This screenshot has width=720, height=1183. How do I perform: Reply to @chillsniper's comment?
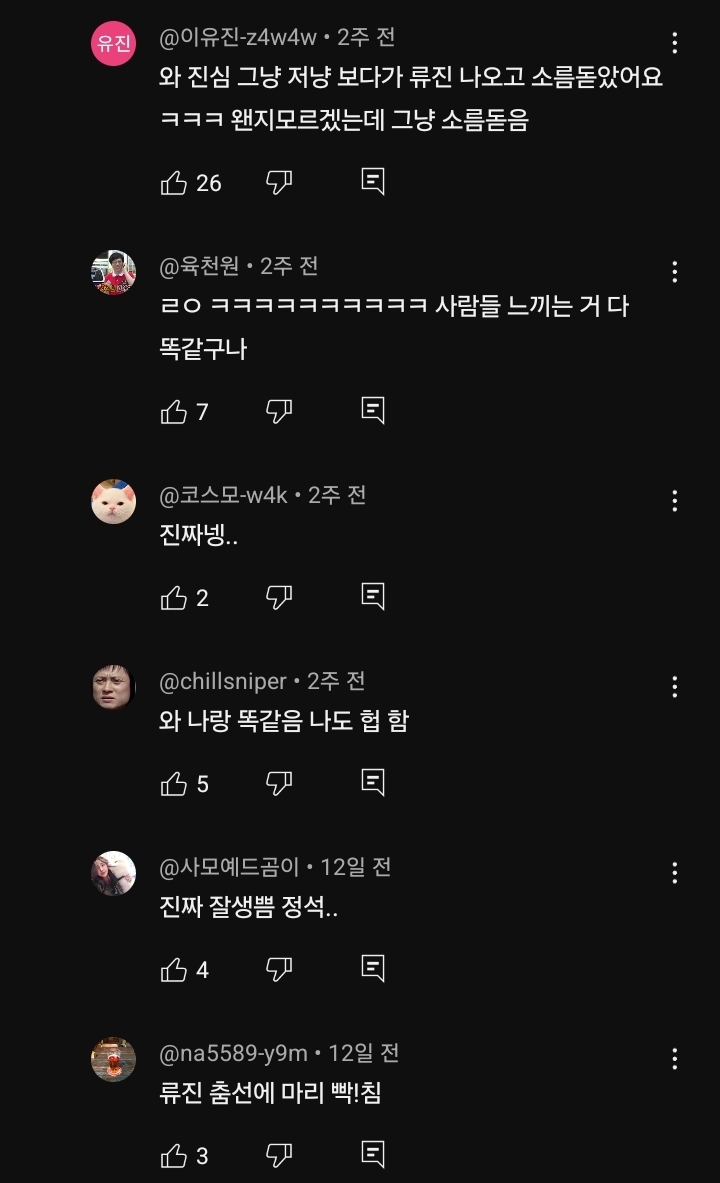(x=373, y=782)
